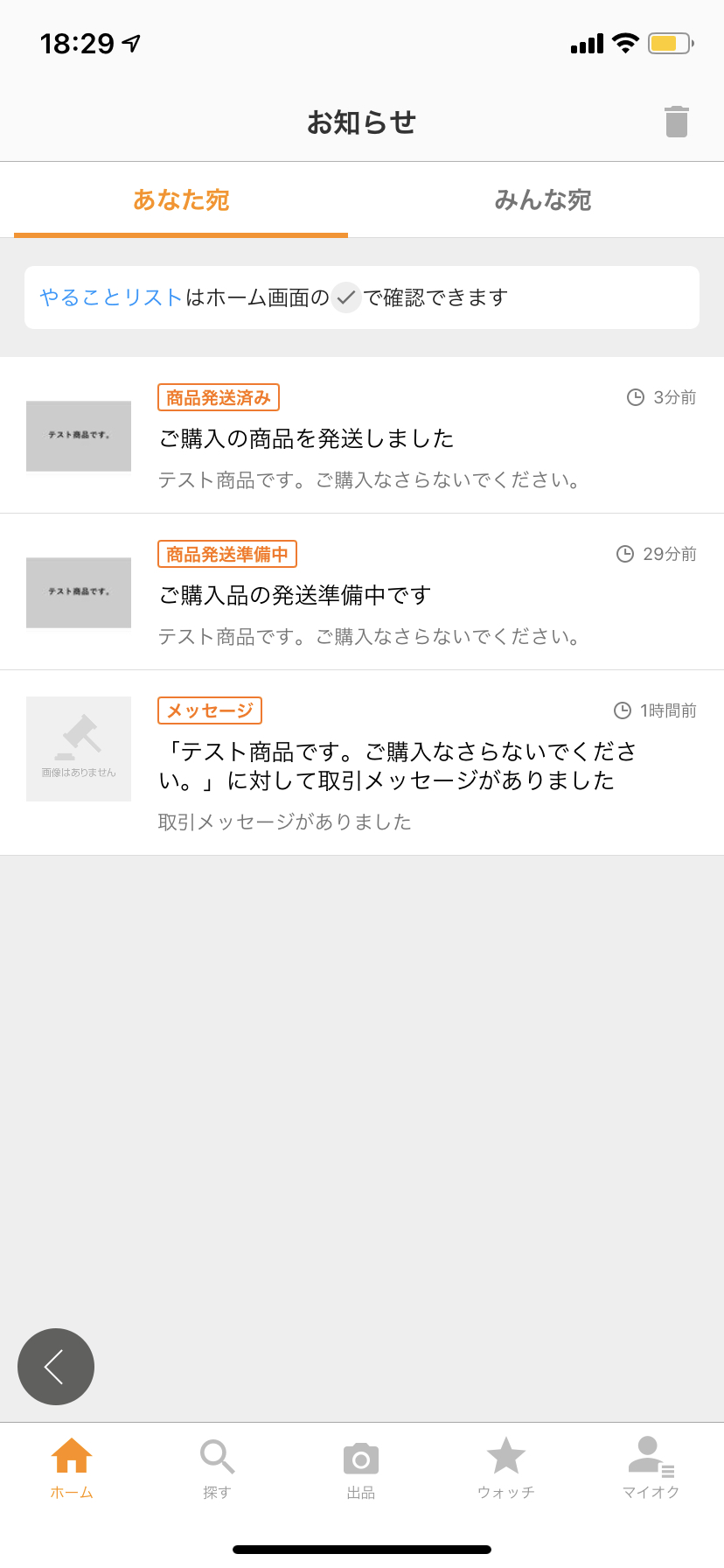Go to the マイオク tab

(x=651, y=1468)
